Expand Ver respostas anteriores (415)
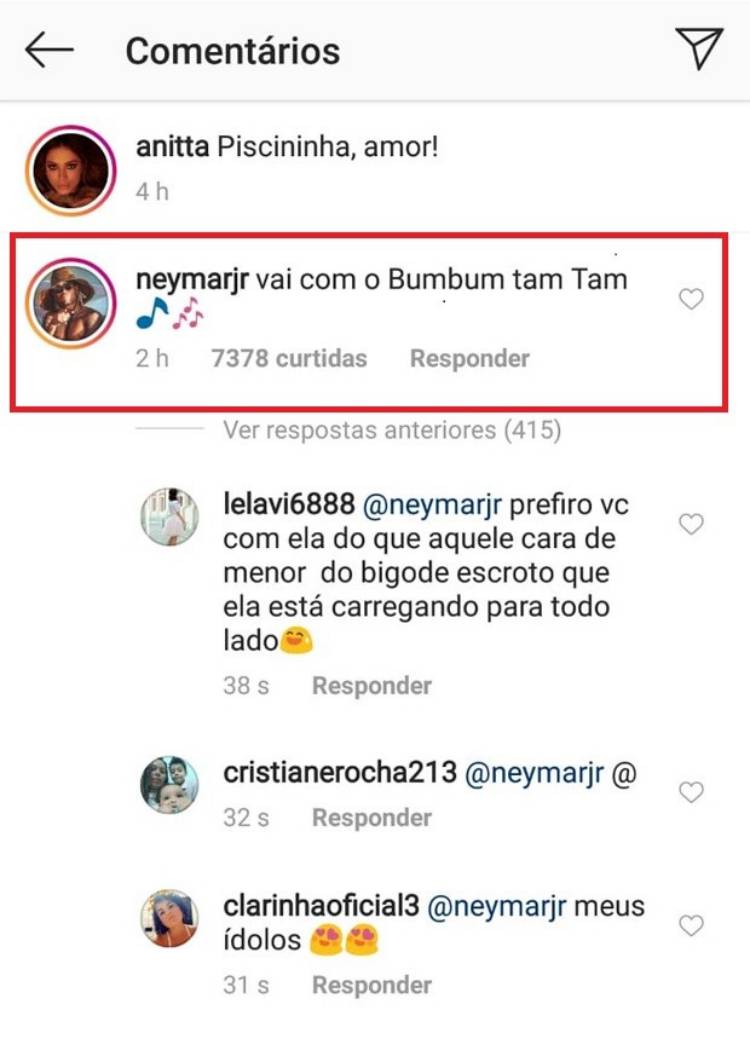 tap(391, 431)
